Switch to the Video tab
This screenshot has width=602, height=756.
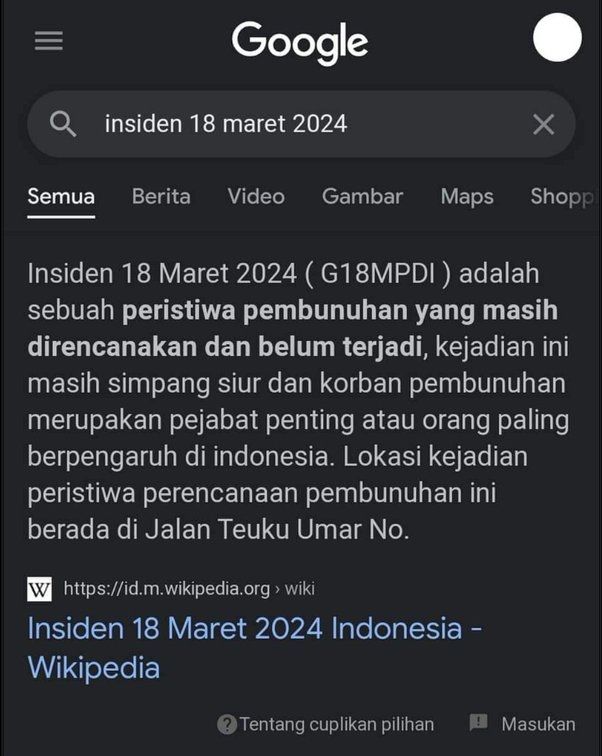click(256, 196)
